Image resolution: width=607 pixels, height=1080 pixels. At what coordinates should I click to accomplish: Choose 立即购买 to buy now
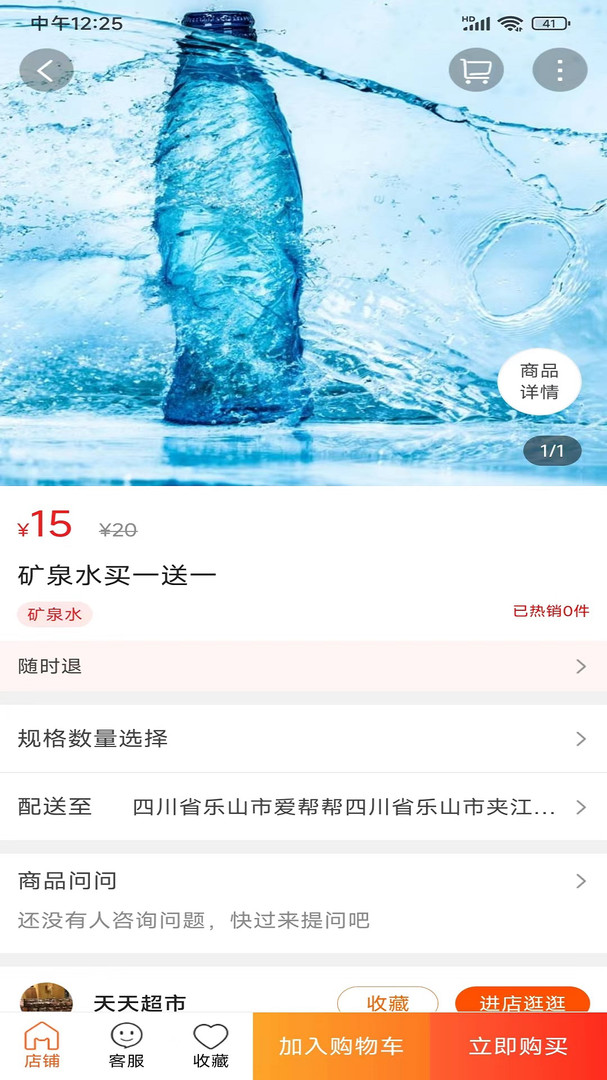pos(518,1046)
